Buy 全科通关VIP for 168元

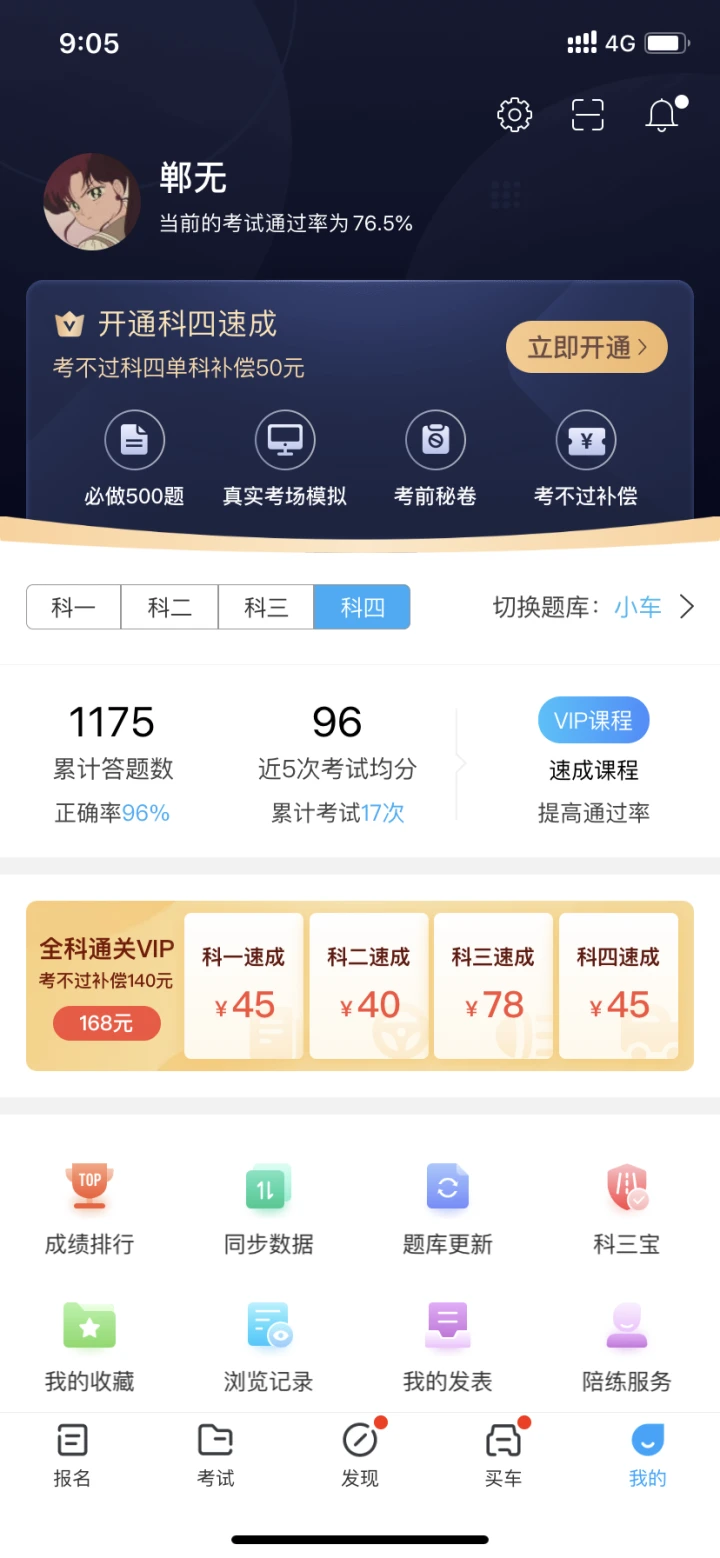tap(106, 1023)
